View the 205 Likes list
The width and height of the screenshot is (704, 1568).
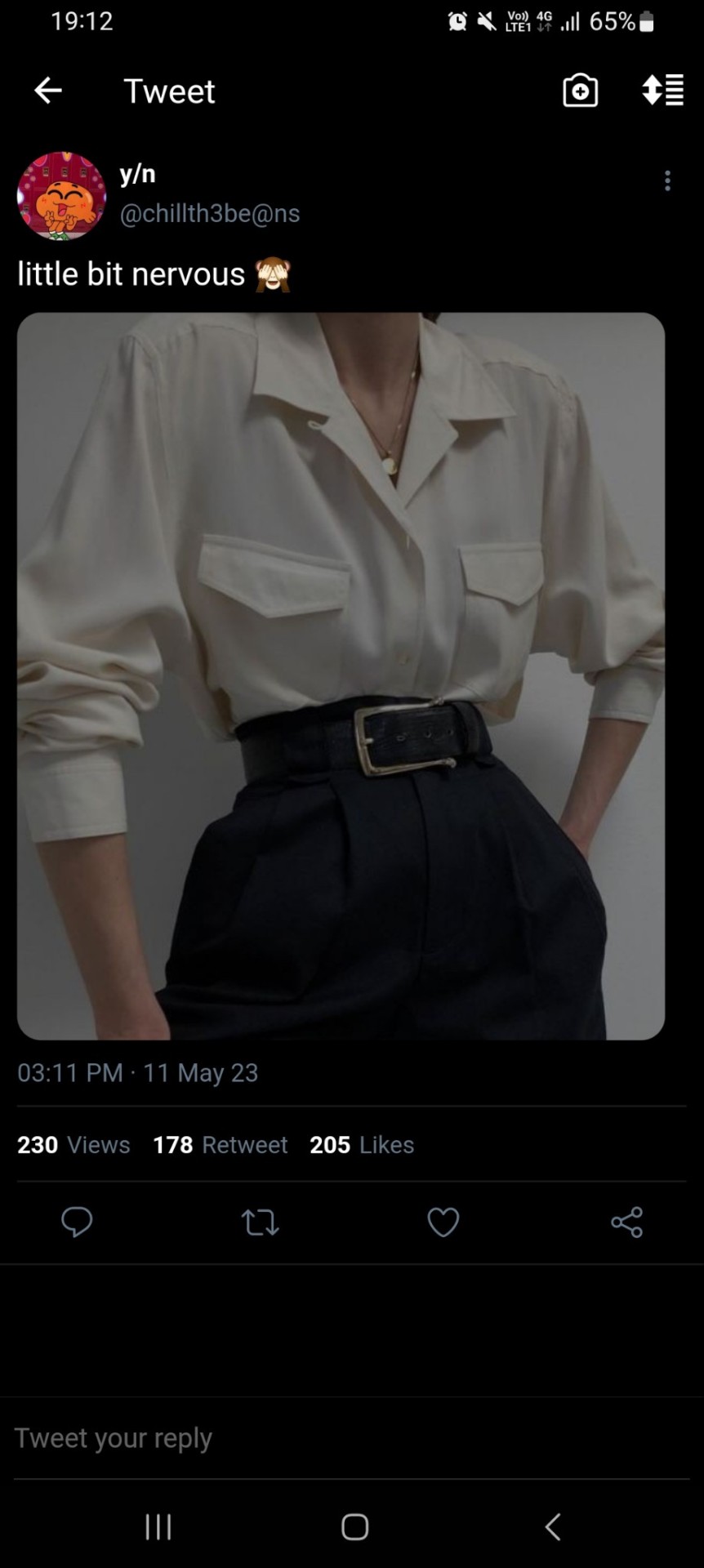pyautogui.click(x=362, y=1145)
